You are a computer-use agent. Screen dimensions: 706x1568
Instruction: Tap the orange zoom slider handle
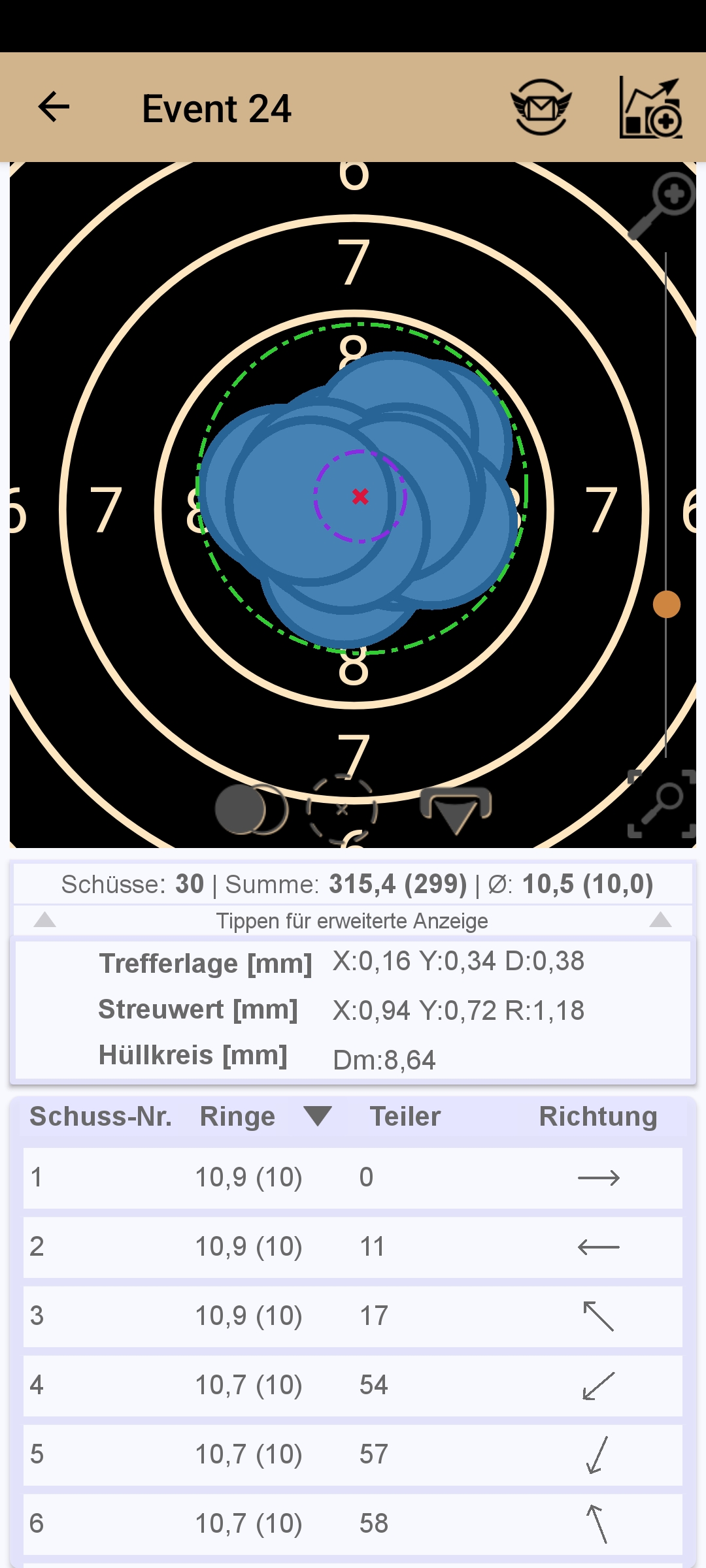tap(666, 604)
